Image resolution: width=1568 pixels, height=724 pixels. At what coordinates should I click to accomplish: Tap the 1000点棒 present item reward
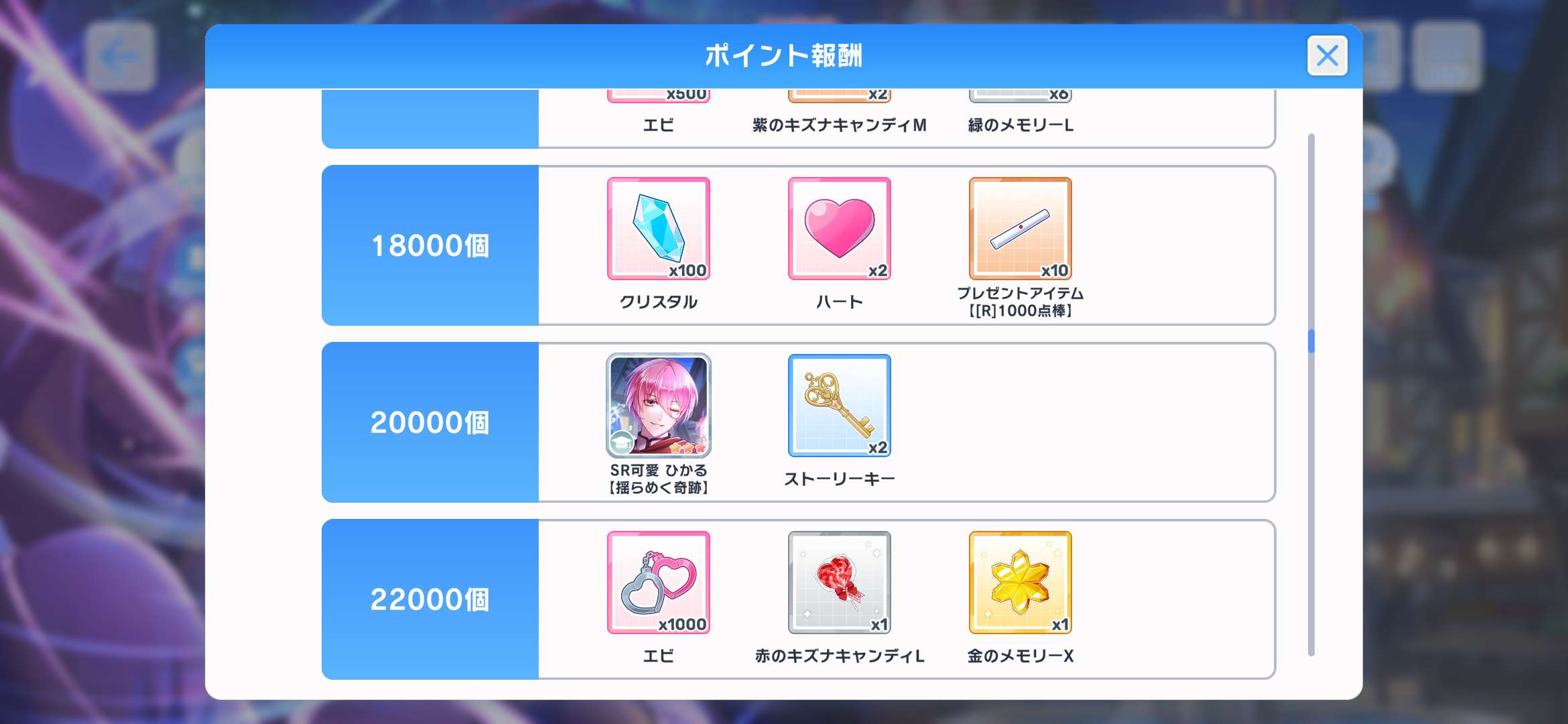tap(1020, 229)
